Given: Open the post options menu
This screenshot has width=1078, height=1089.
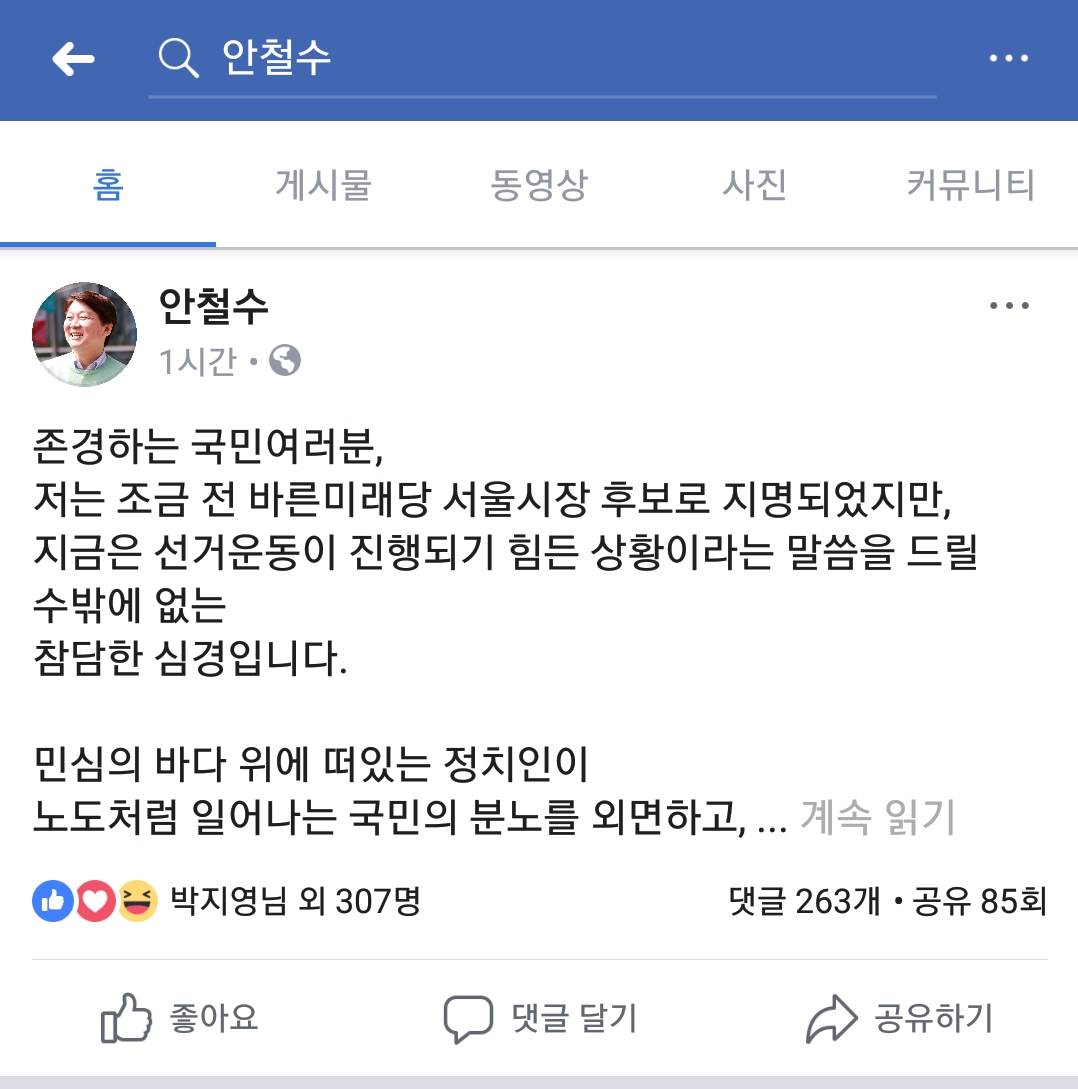Looking at the screenshot, I should (1008, 306).
